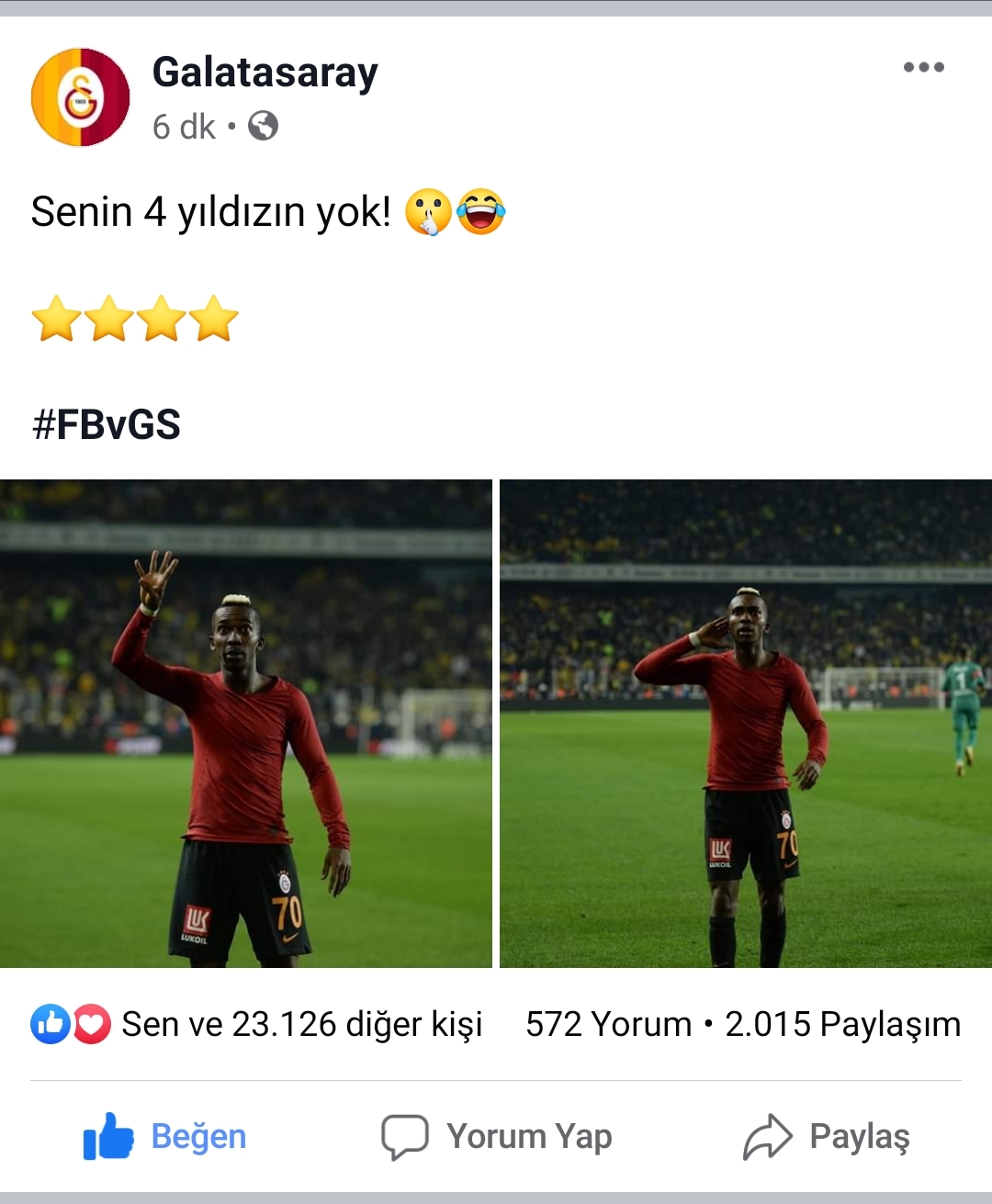Open the post's three-dot options menu
This screenshot has height=1204, width=992.
coord(923,67)
